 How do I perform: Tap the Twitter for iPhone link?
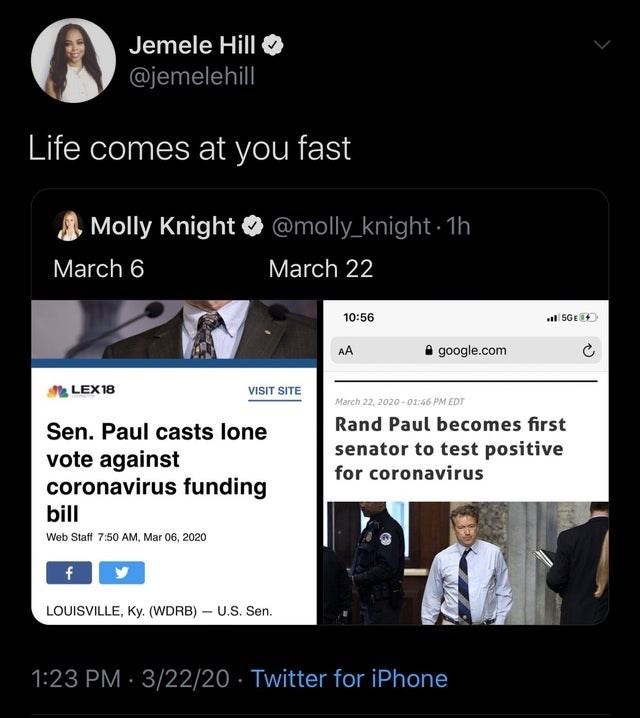tap(349, 678)
